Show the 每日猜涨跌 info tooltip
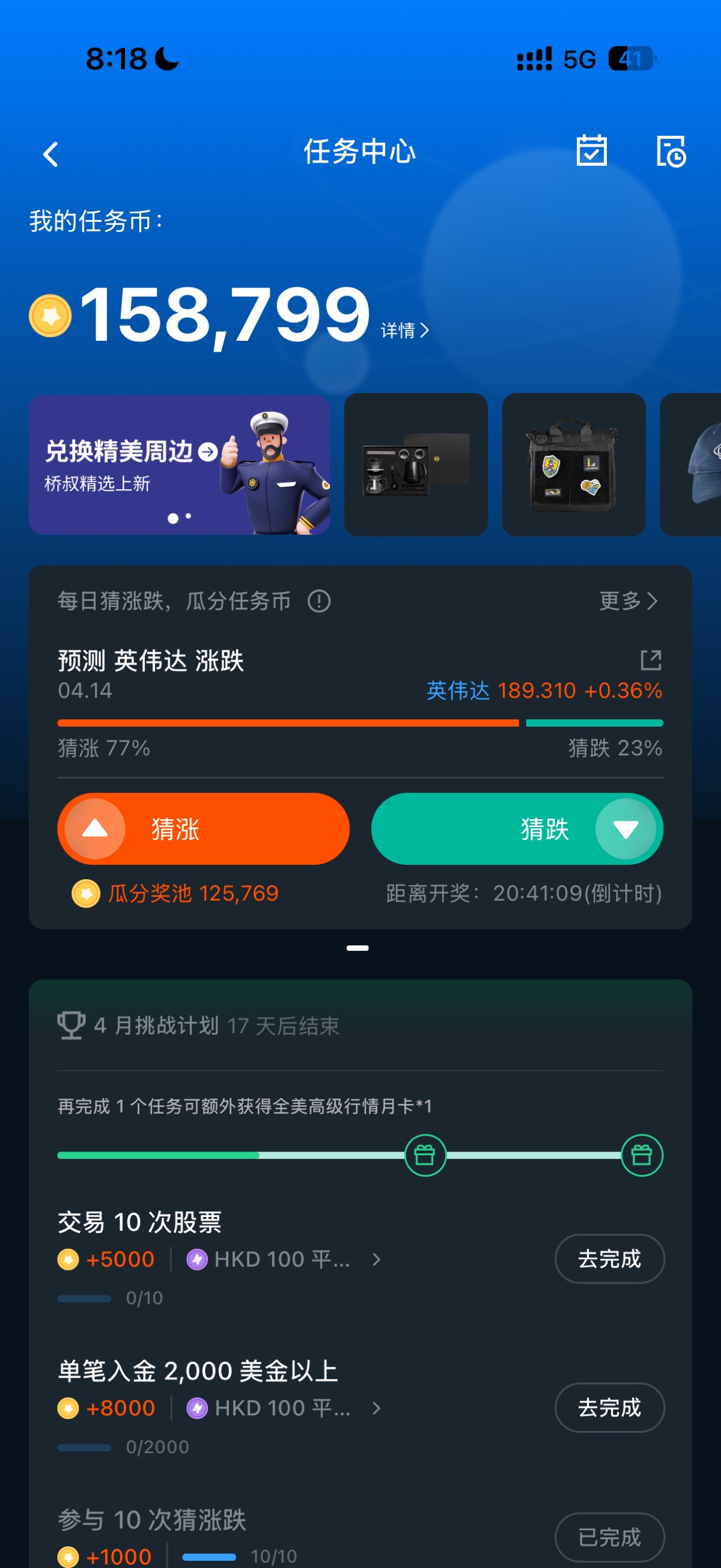Image resolution: width=721 pixels, height=1568 pixels. point(319,602)
